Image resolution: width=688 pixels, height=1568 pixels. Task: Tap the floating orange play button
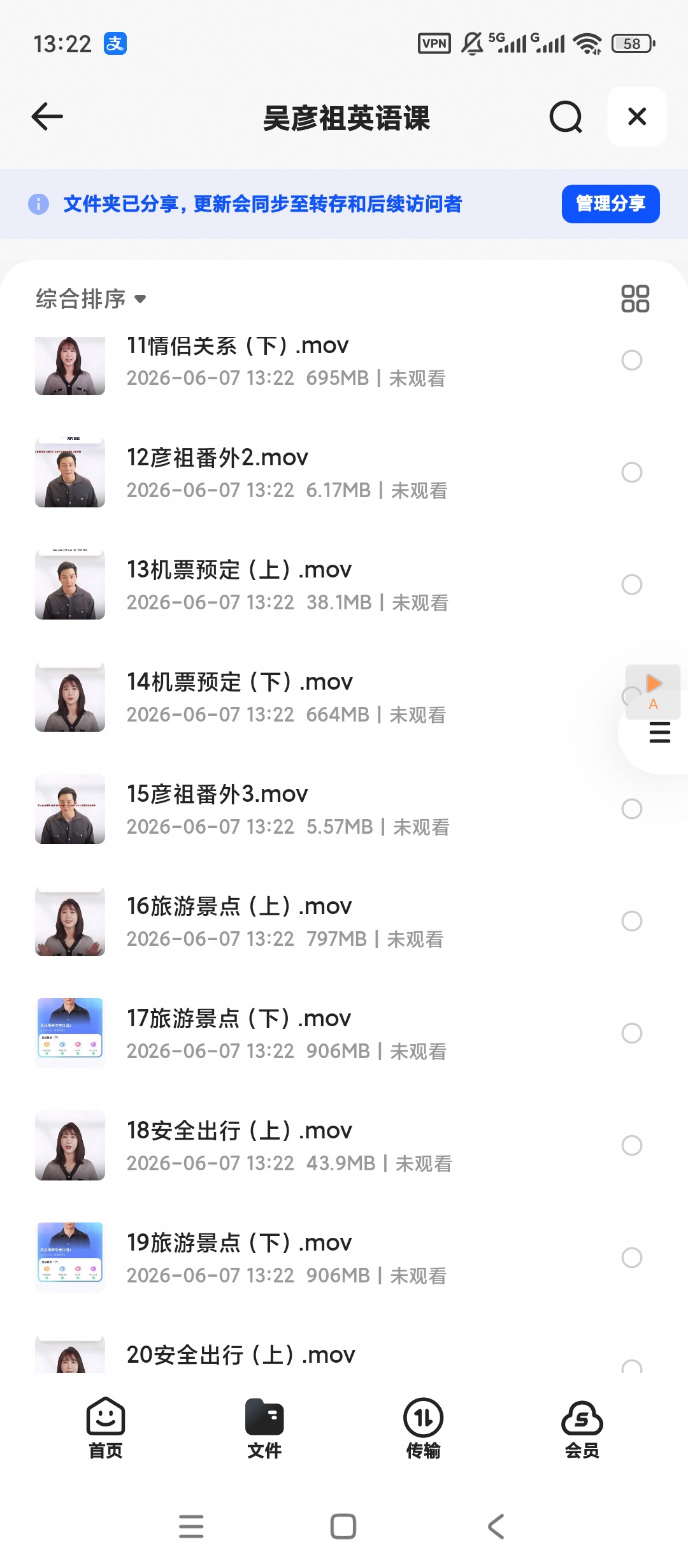653,691
